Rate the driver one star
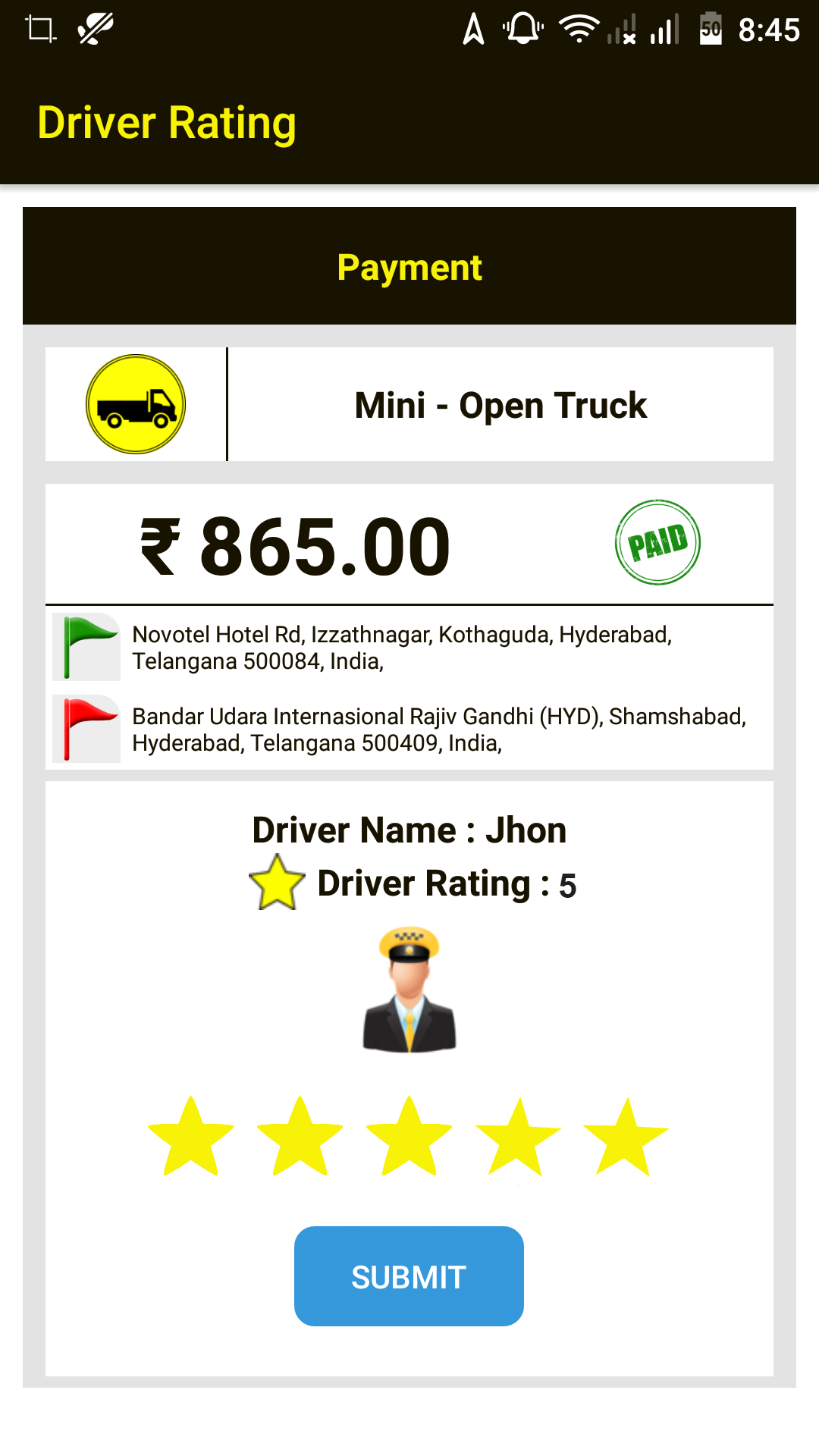 point(191,1137)
